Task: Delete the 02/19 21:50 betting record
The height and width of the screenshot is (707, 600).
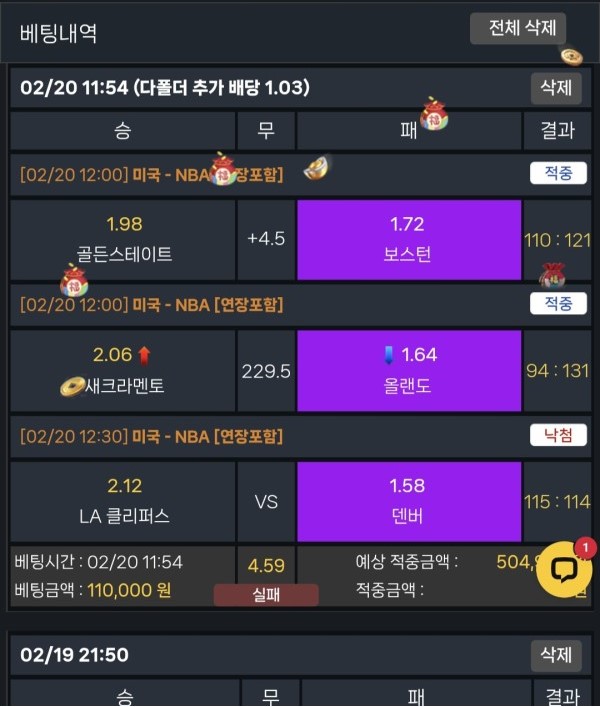Action: click(x=555, y=655)
